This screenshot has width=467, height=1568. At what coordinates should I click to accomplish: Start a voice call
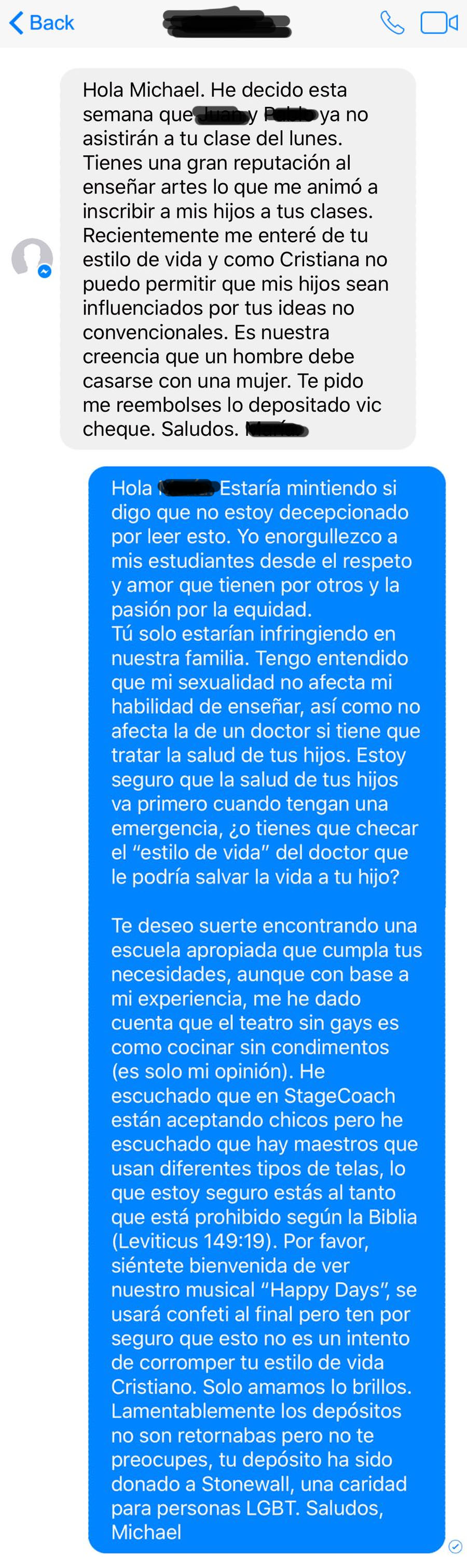coord(392,23)
